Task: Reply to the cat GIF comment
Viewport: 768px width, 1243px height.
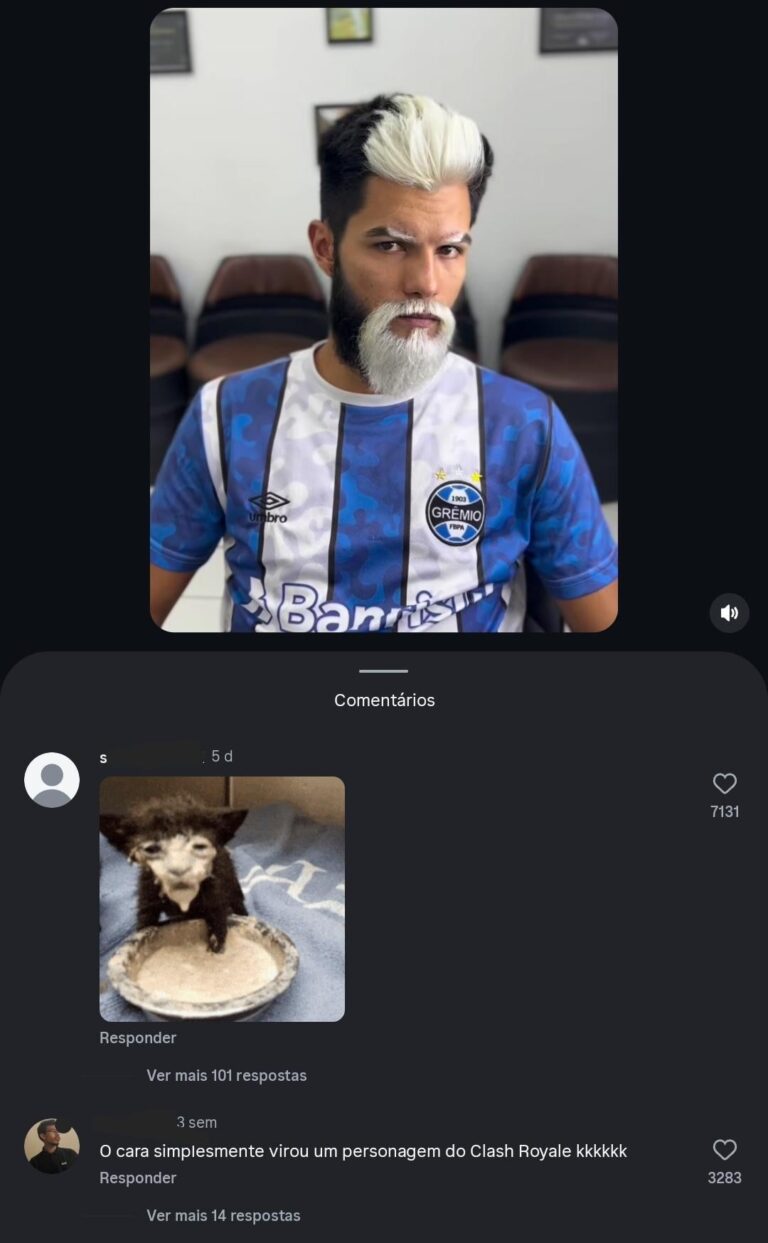Action: click(138, 1038)
